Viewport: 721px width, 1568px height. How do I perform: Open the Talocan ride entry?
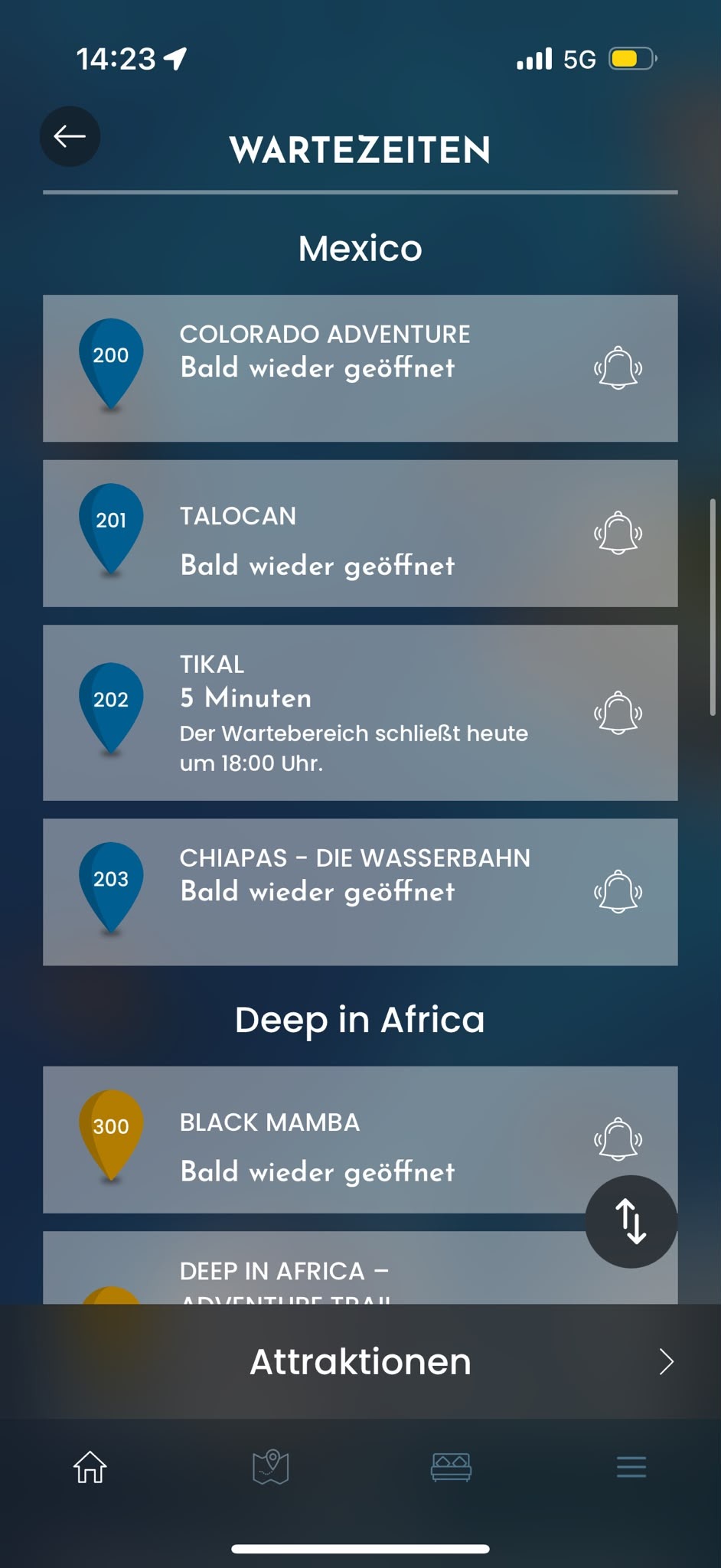tap(360, 534)
